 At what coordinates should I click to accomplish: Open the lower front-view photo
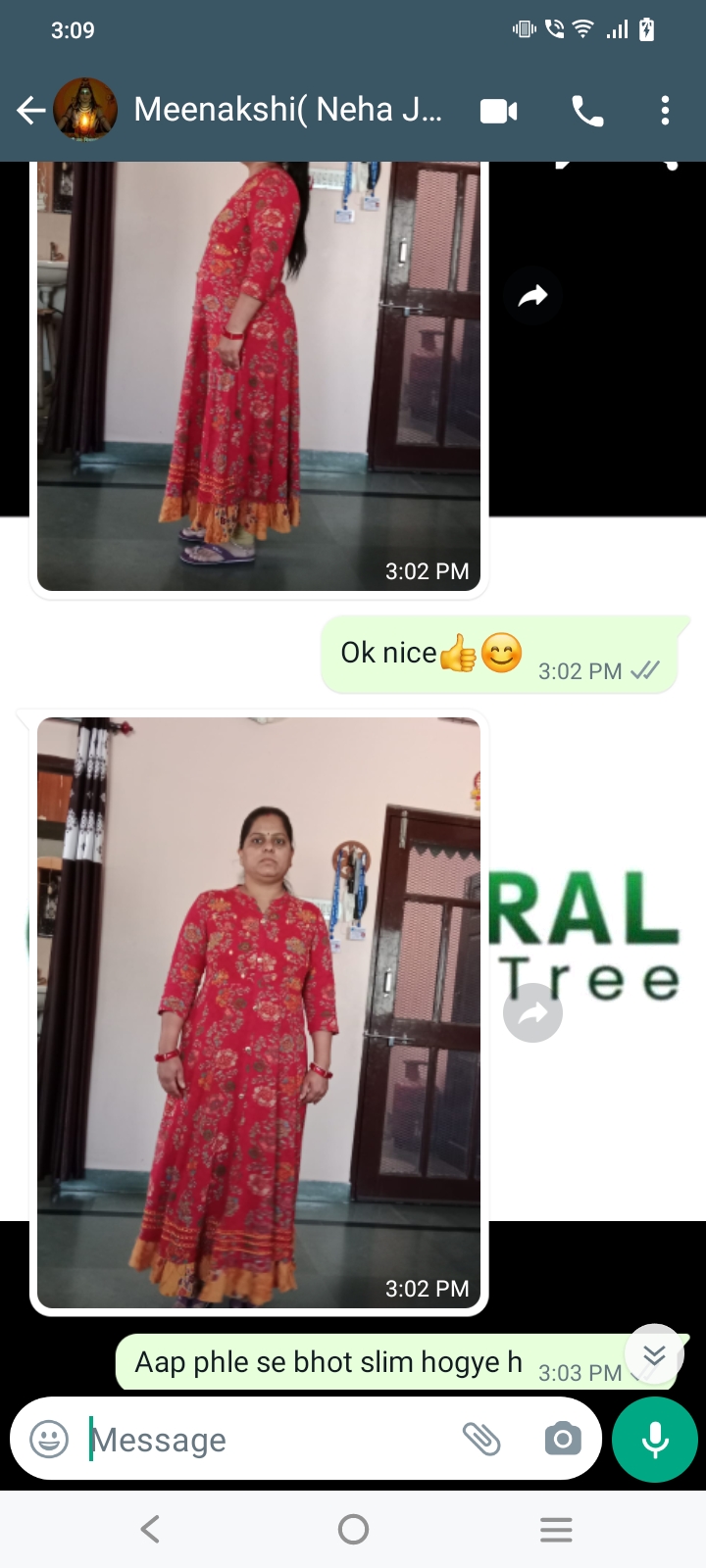[x=259, y=1012]
